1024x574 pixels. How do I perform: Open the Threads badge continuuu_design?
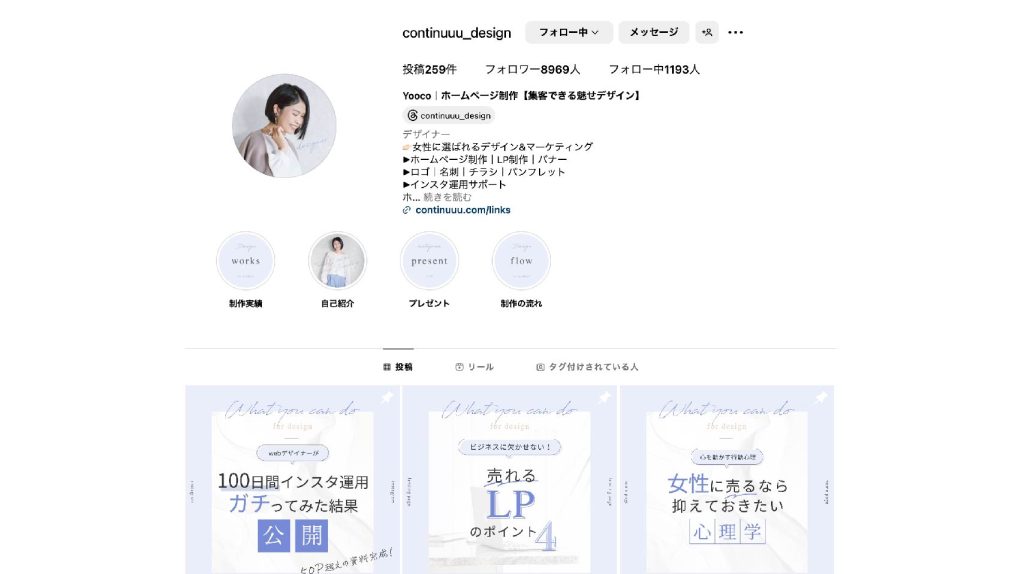tap(449, 115)
